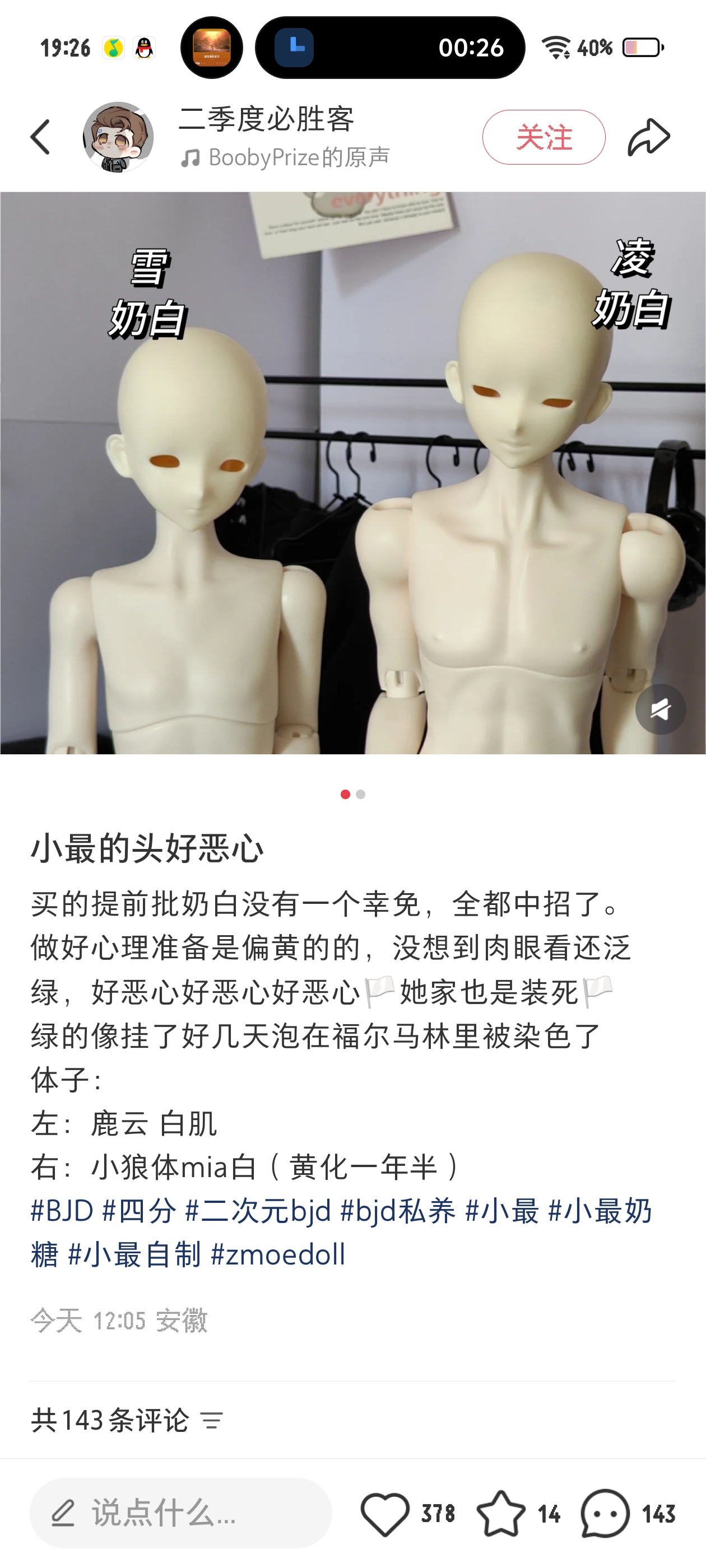Open the doll comparison photo
This screenshot has width=706, height=1568.
[x=352, y=473]
